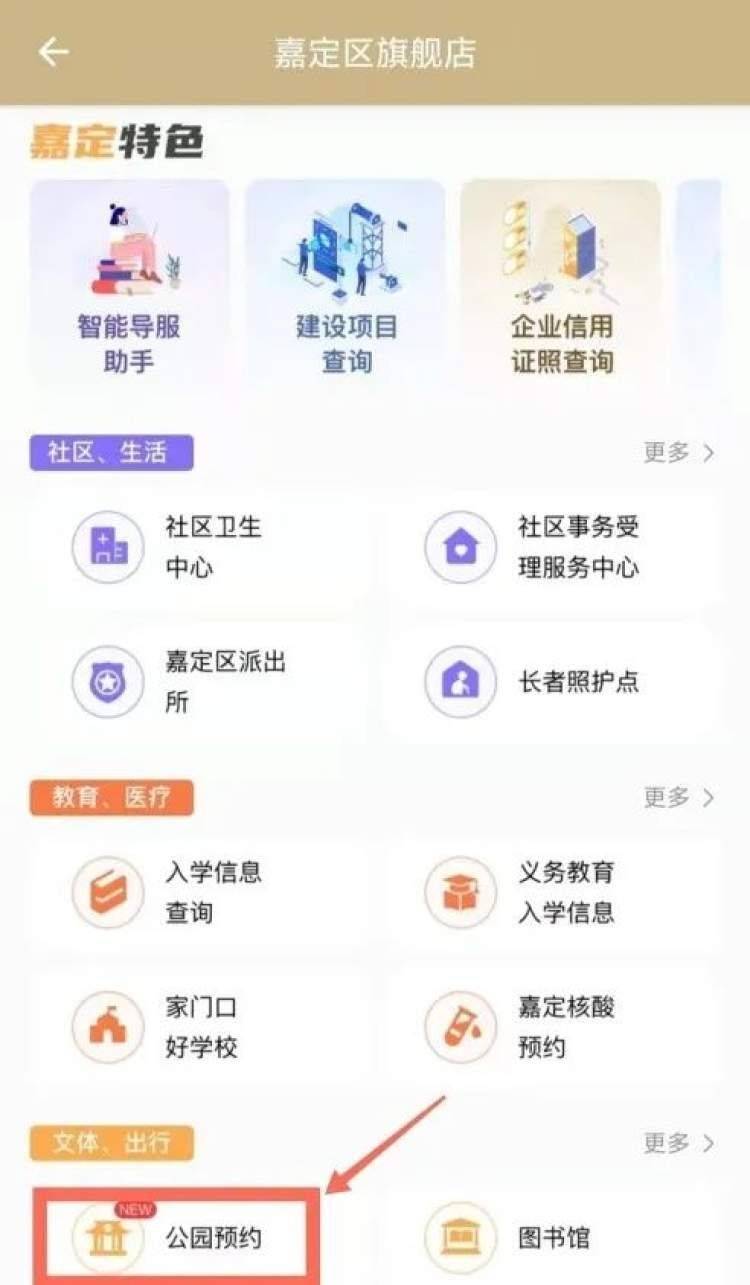Open the 建设项目查询 card
Image resolution: width=750 pixels, height=1285 pixels.
coord(346,285)
